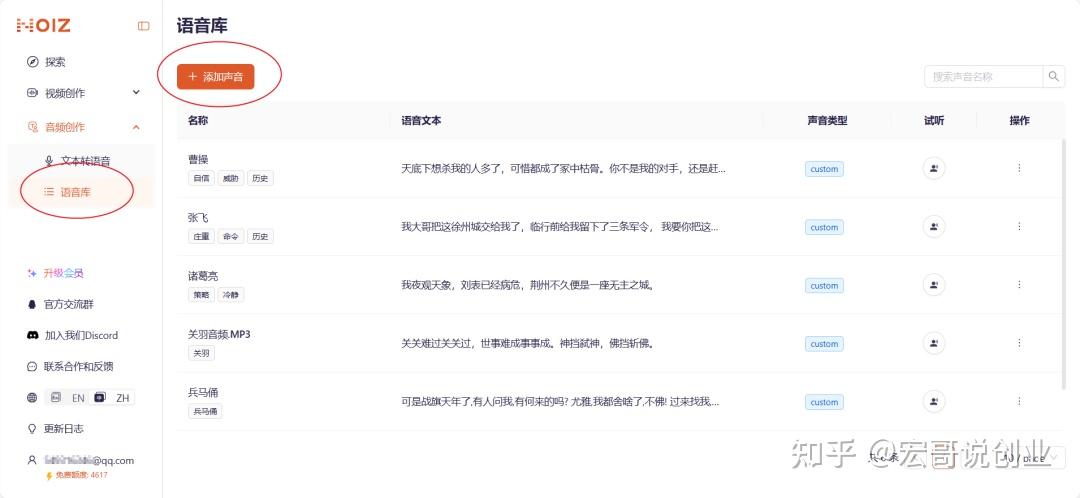Viewport: 1080px width, 498px height.
Task: Collapse the 音频创作 menu
Action: point(136,127)
